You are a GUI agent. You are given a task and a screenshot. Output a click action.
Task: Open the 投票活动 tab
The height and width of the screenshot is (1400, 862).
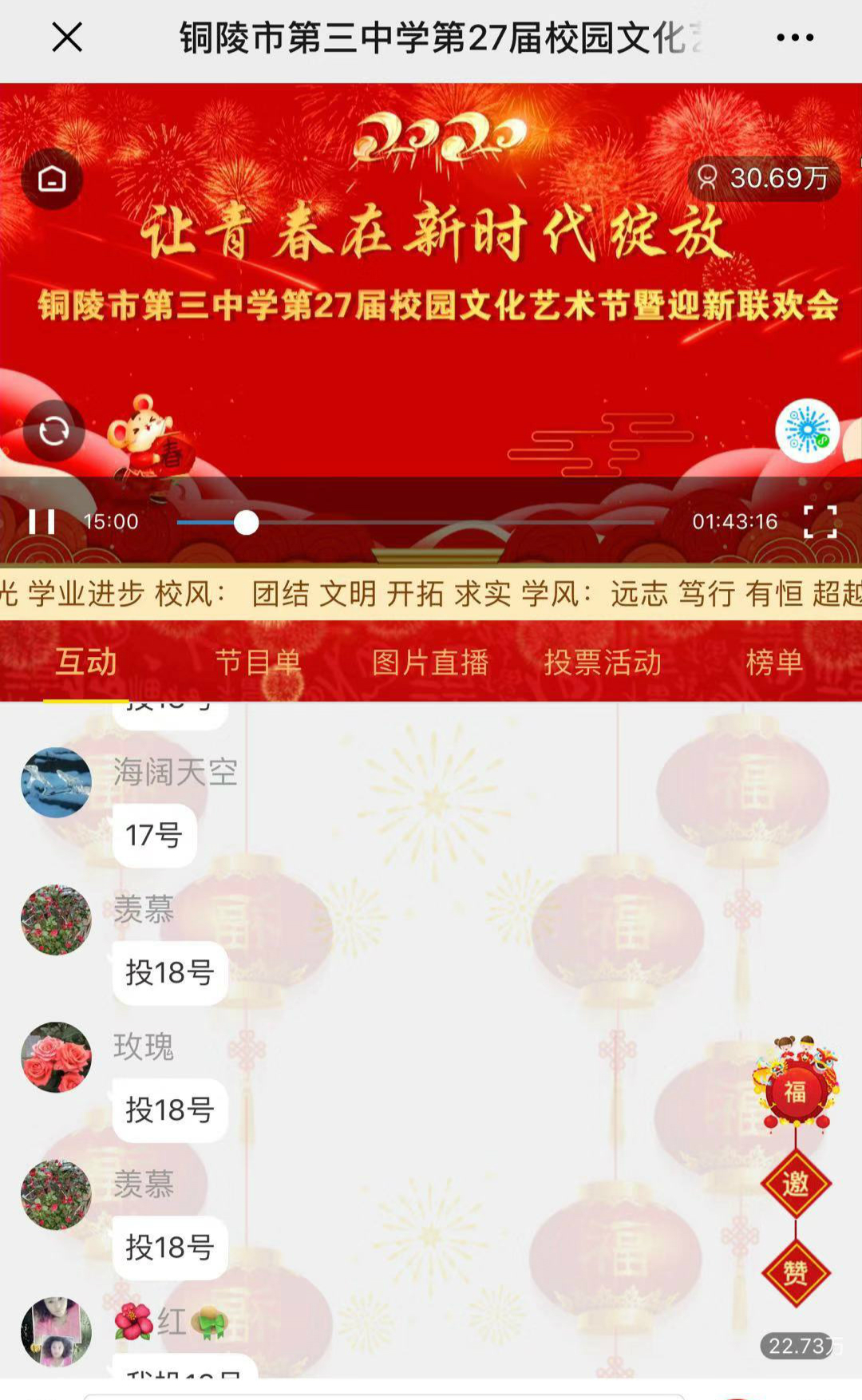coord(603,662)
